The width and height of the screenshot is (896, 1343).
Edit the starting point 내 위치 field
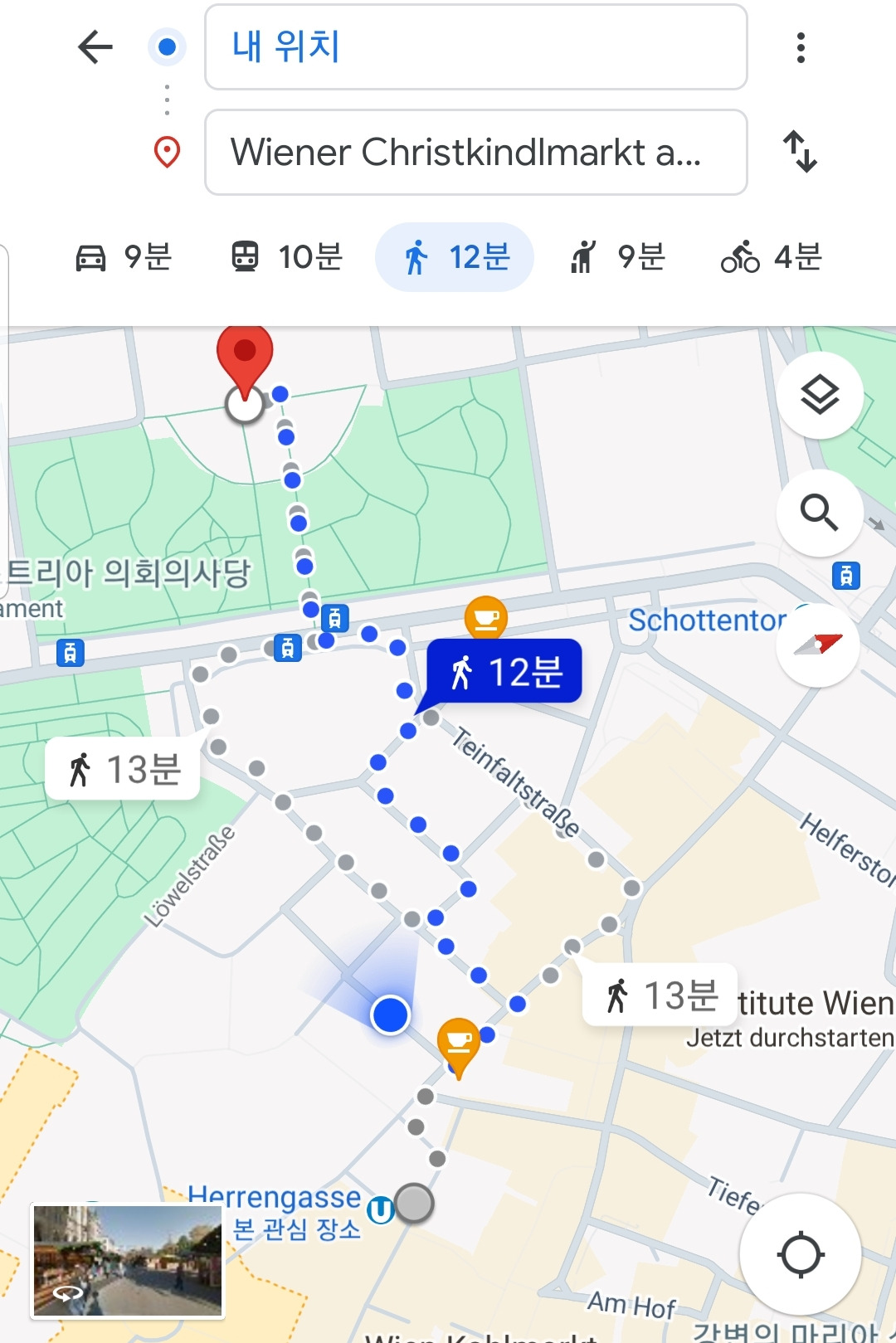[475, 47]
